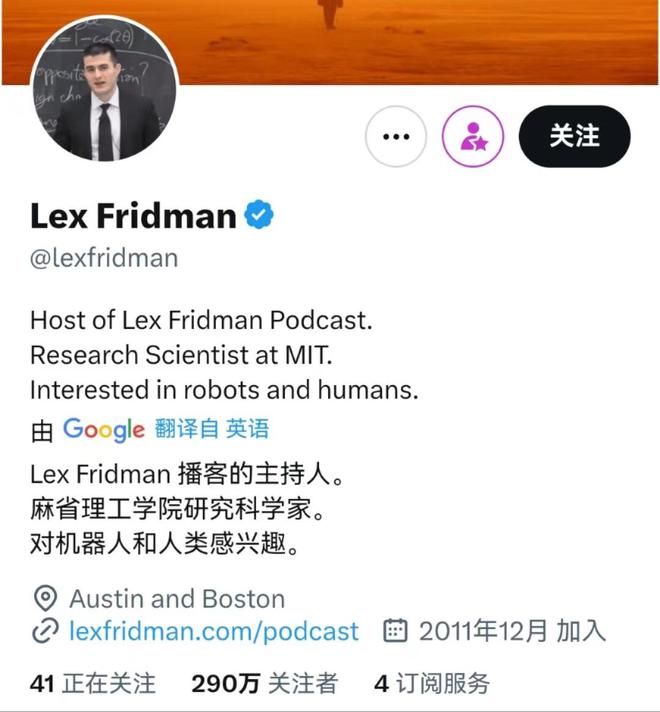Screen dimensions: 660x712
Task: Open the three-dot more options menu
Action: tap(396, 136)
